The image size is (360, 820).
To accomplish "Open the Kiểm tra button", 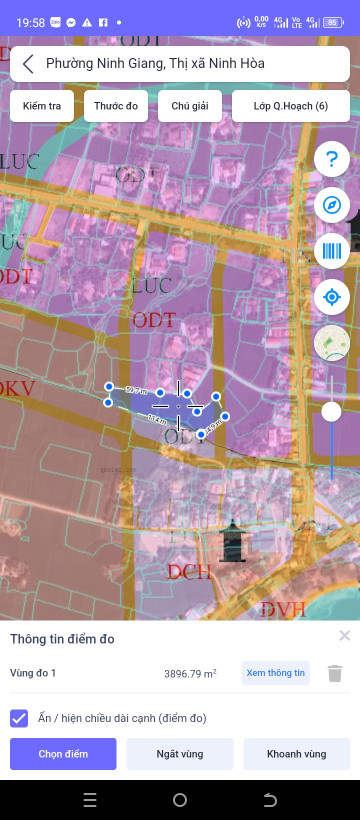I will [x=42, y=106].
